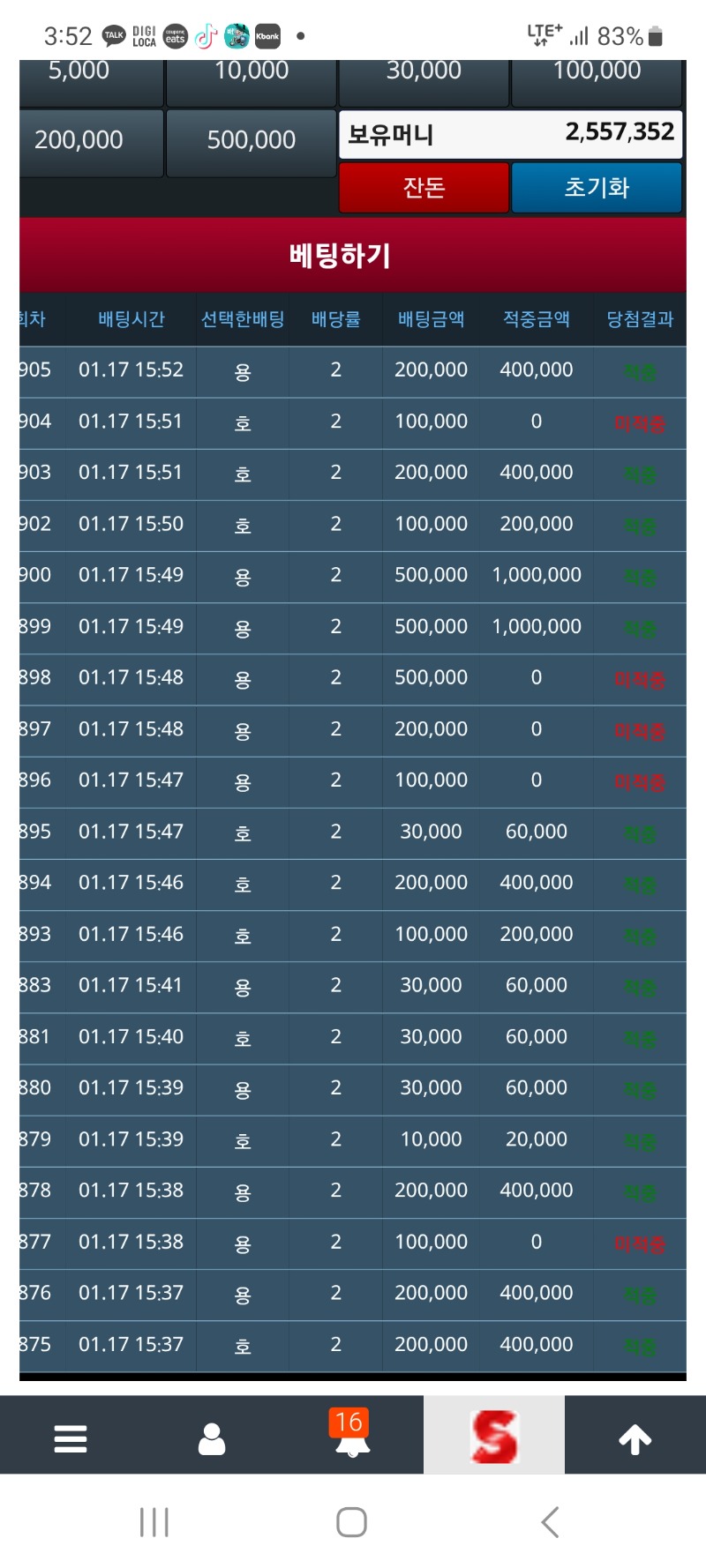Image resolution: width=706 pixels, height=1568 pixels.
Task: Reset the amount with 초기화
Action: [x=597, y=188]
